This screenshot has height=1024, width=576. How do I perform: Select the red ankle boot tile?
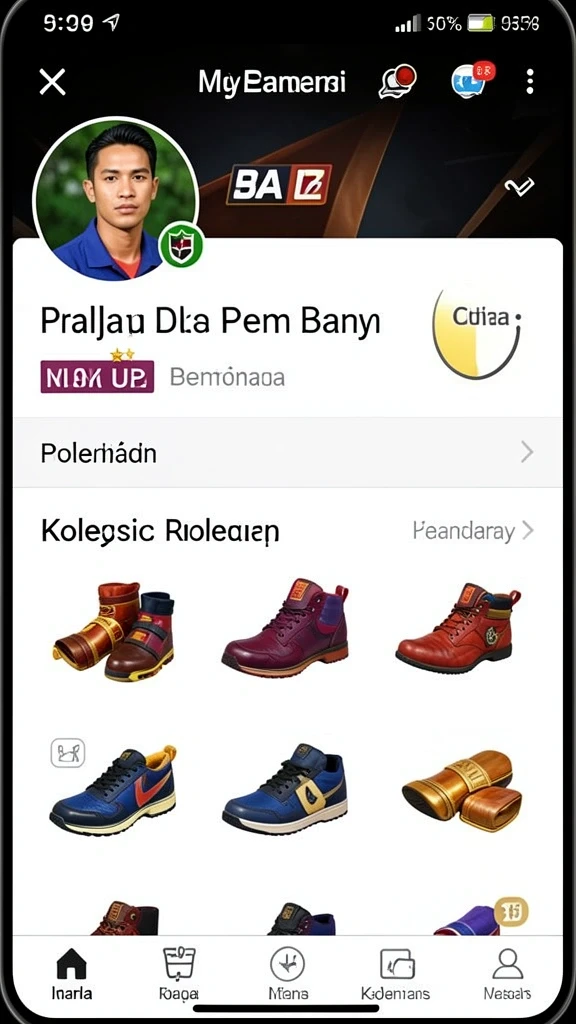pyautogui.click(x=458, y=627)
